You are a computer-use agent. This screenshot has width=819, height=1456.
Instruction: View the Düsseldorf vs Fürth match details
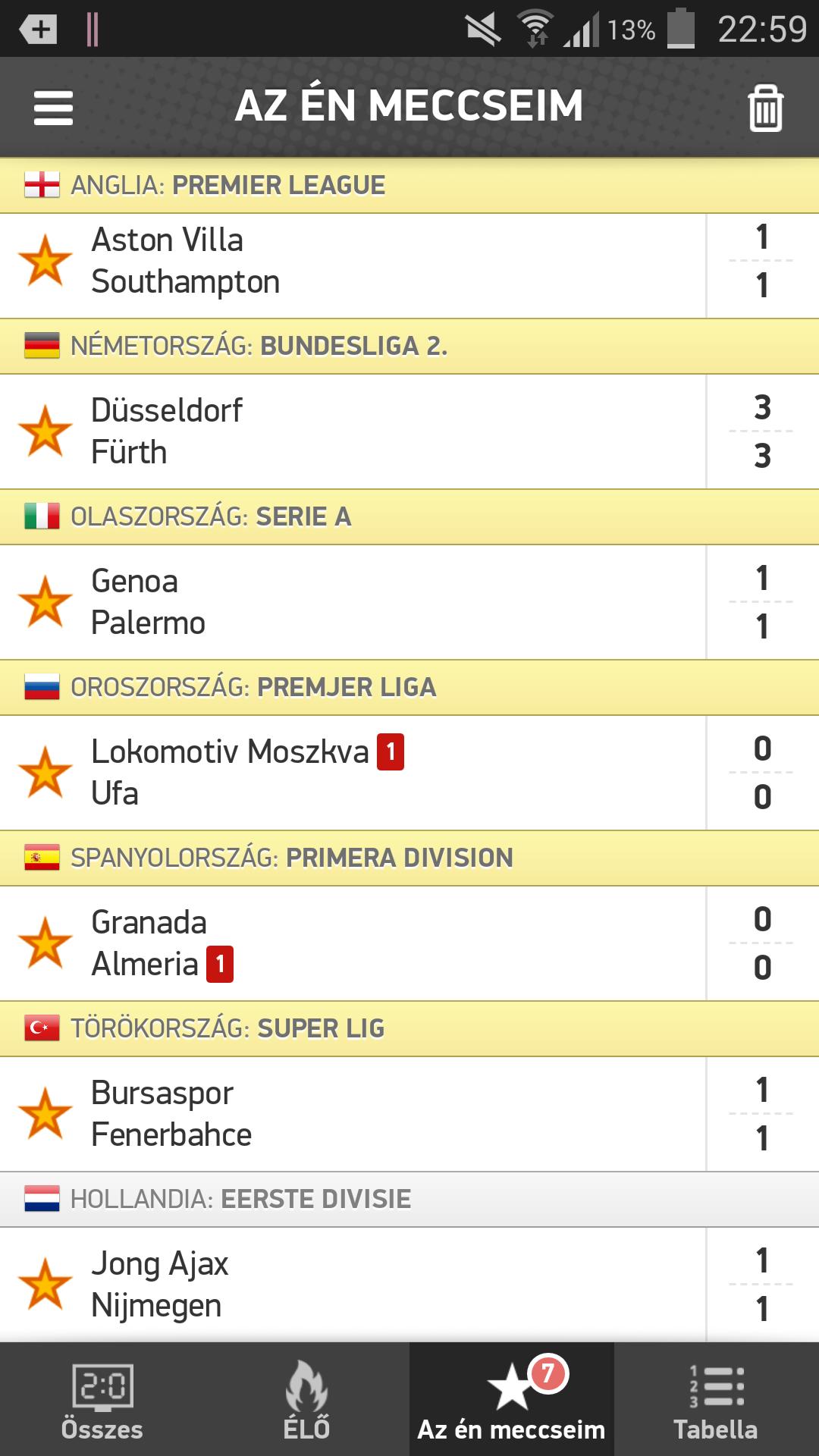point(379,431)
